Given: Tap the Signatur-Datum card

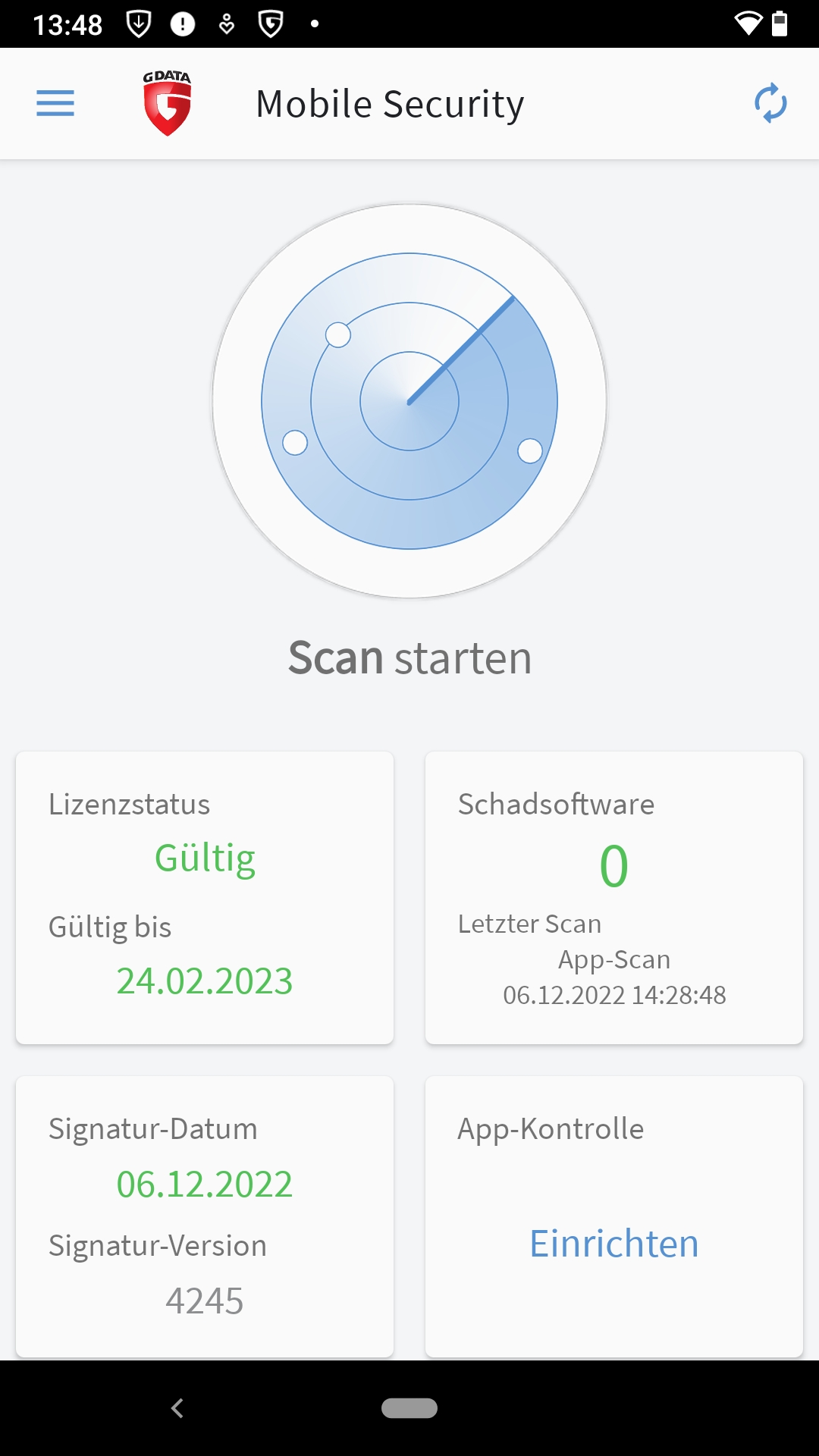Looking at the screenshot, I should tap(205, 1215).
